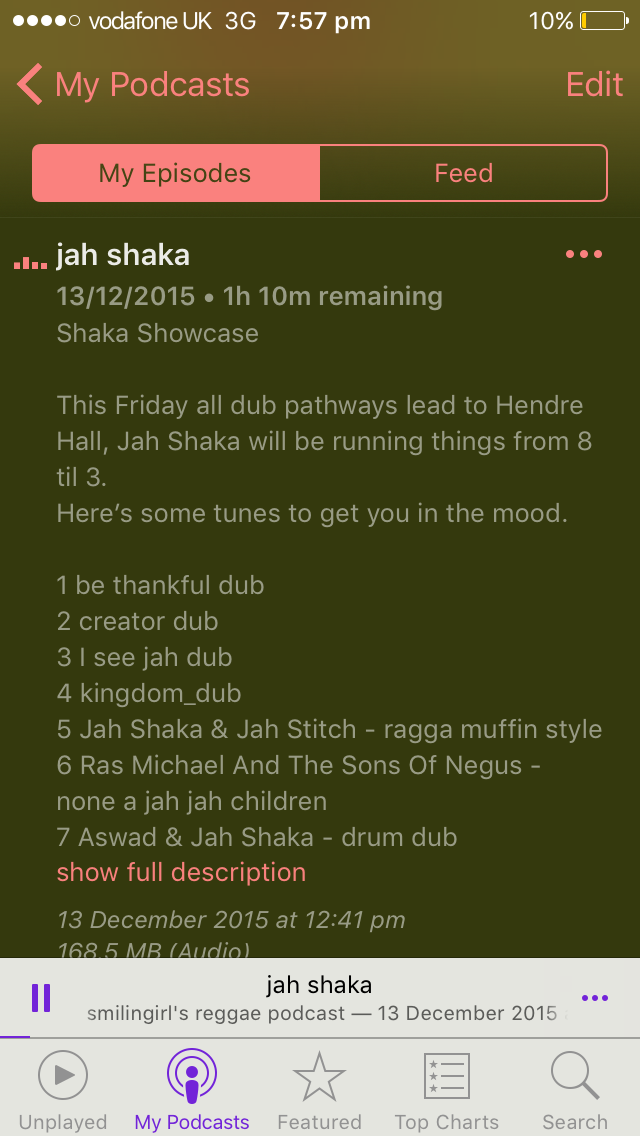This screenshot has height=1136, width=640.
Task: Tap the Edit button
Action: tap(594, 85)
